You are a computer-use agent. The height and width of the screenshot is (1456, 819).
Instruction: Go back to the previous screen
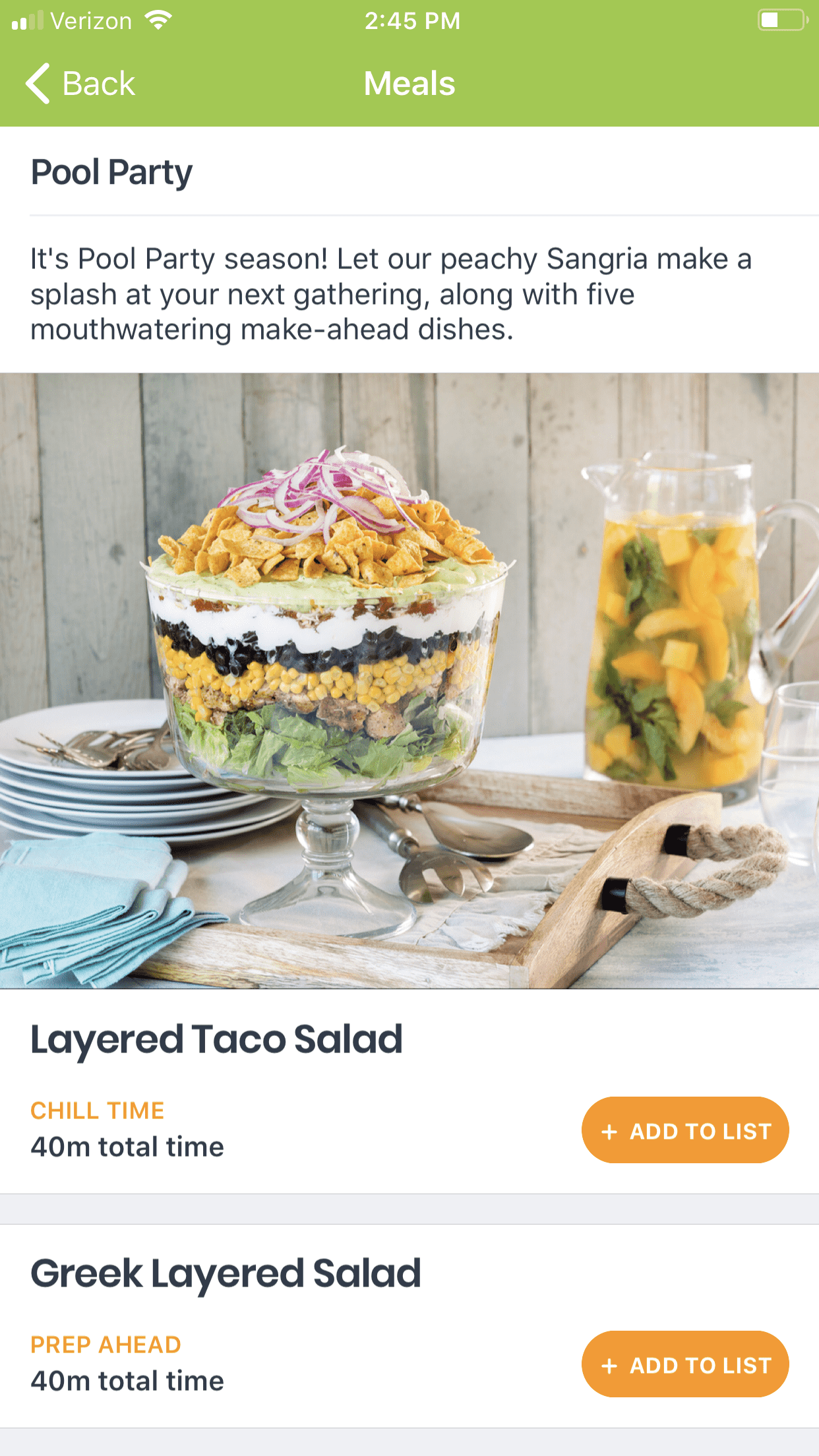point(80,84)
